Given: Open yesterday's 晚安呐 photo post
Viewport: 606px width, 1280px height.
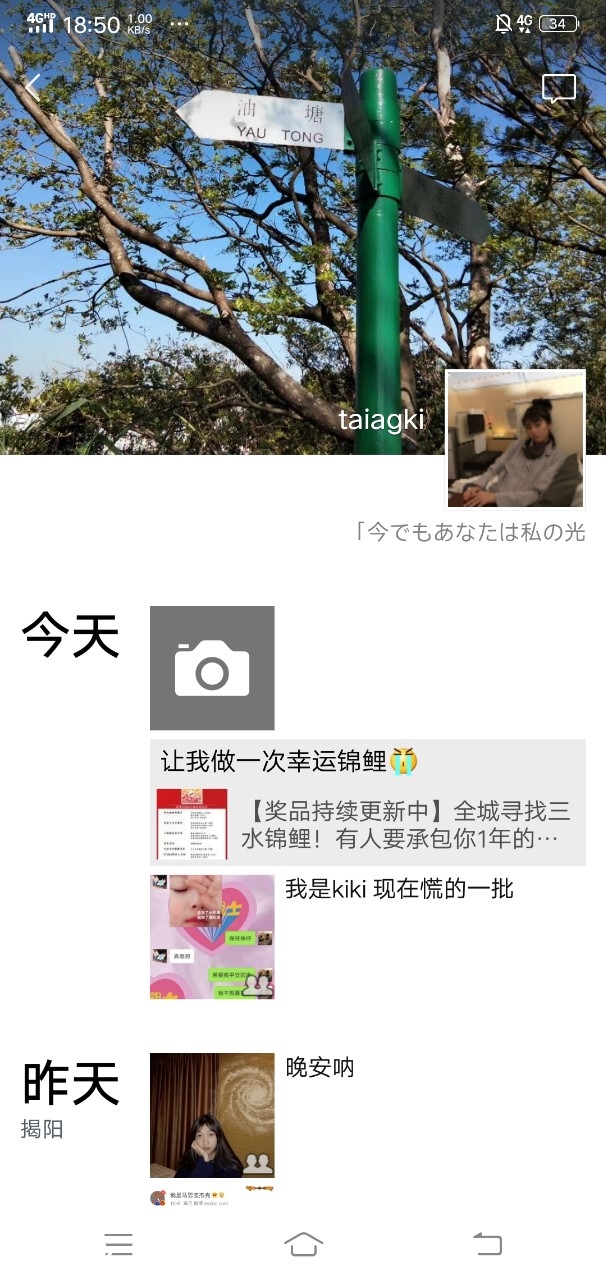Looking at the screenshot, I should [x=212, y=1115].
